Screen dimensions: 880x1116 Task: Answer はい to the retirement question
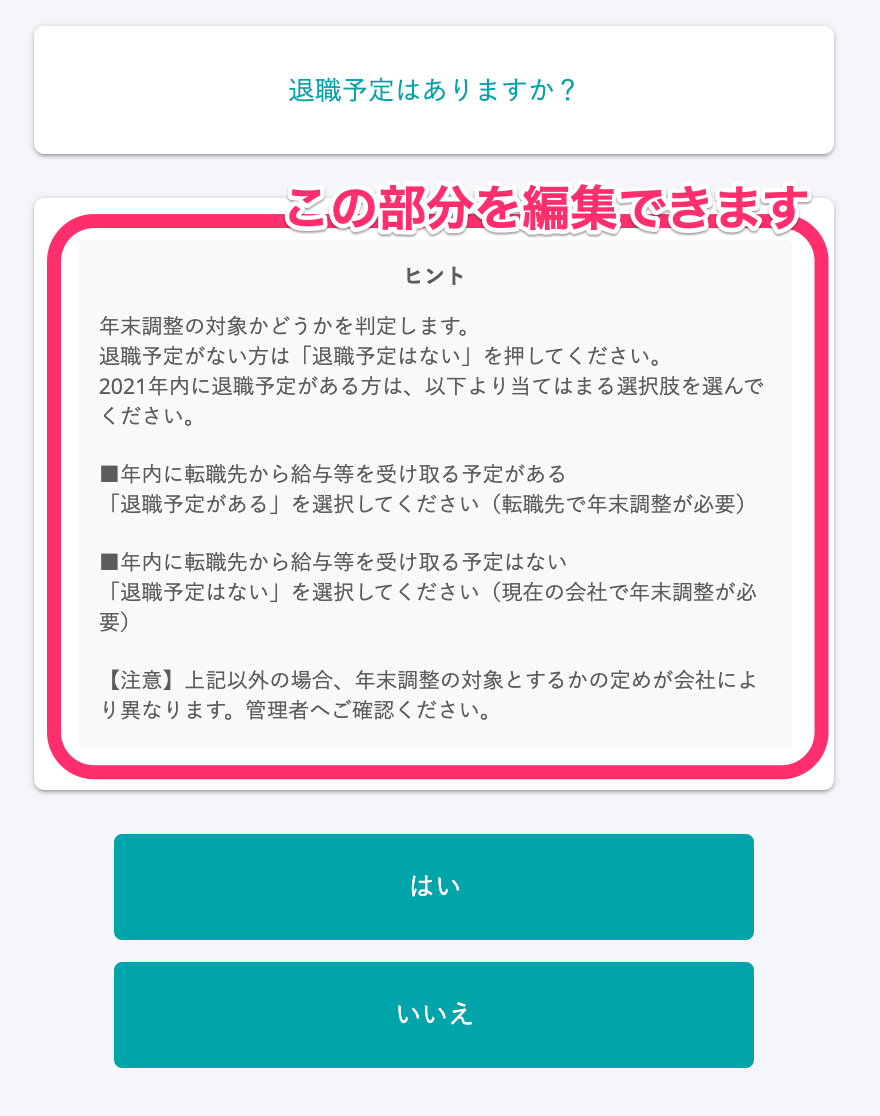(433, 887)
